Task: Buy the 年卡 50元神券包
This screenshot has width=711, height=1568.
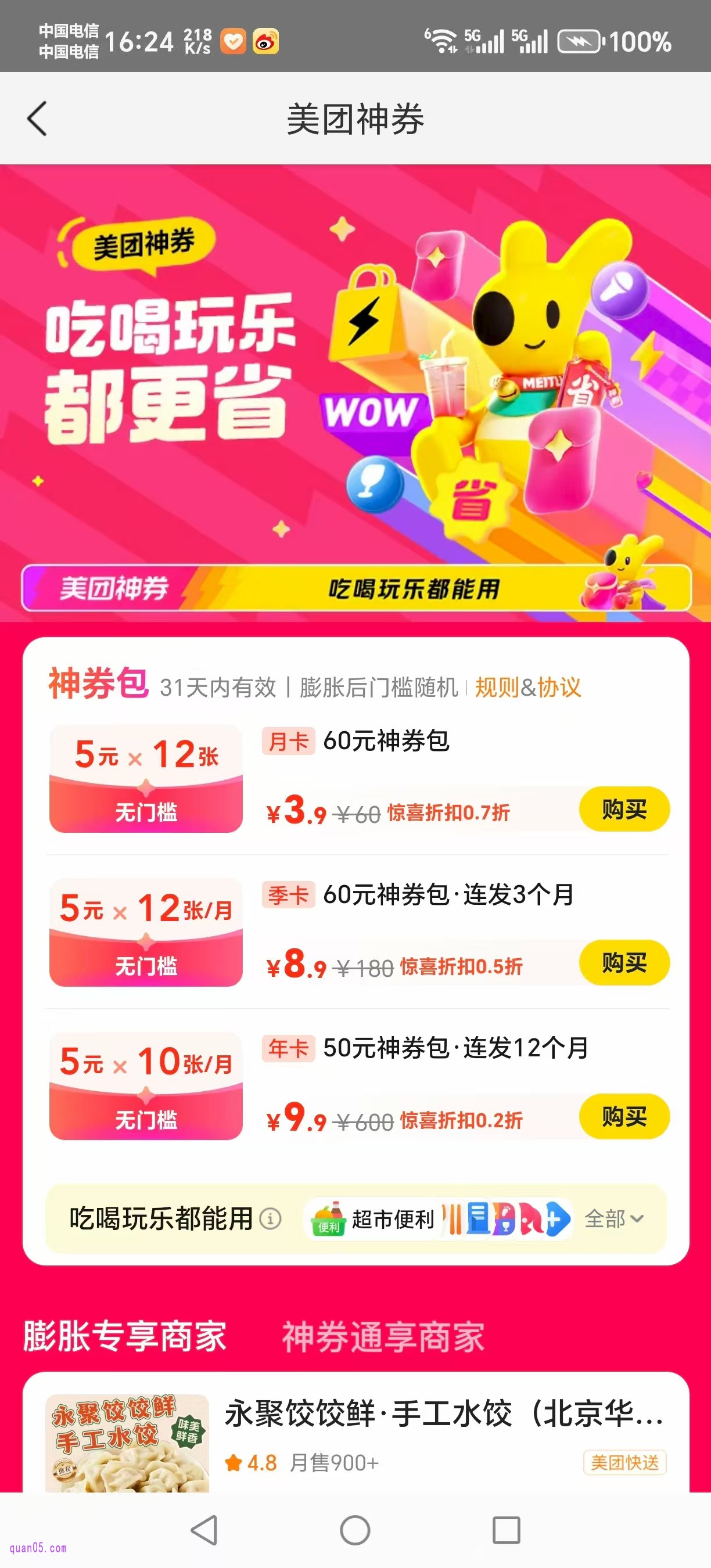Action: pyautogui.click(x=624, y=1117)
